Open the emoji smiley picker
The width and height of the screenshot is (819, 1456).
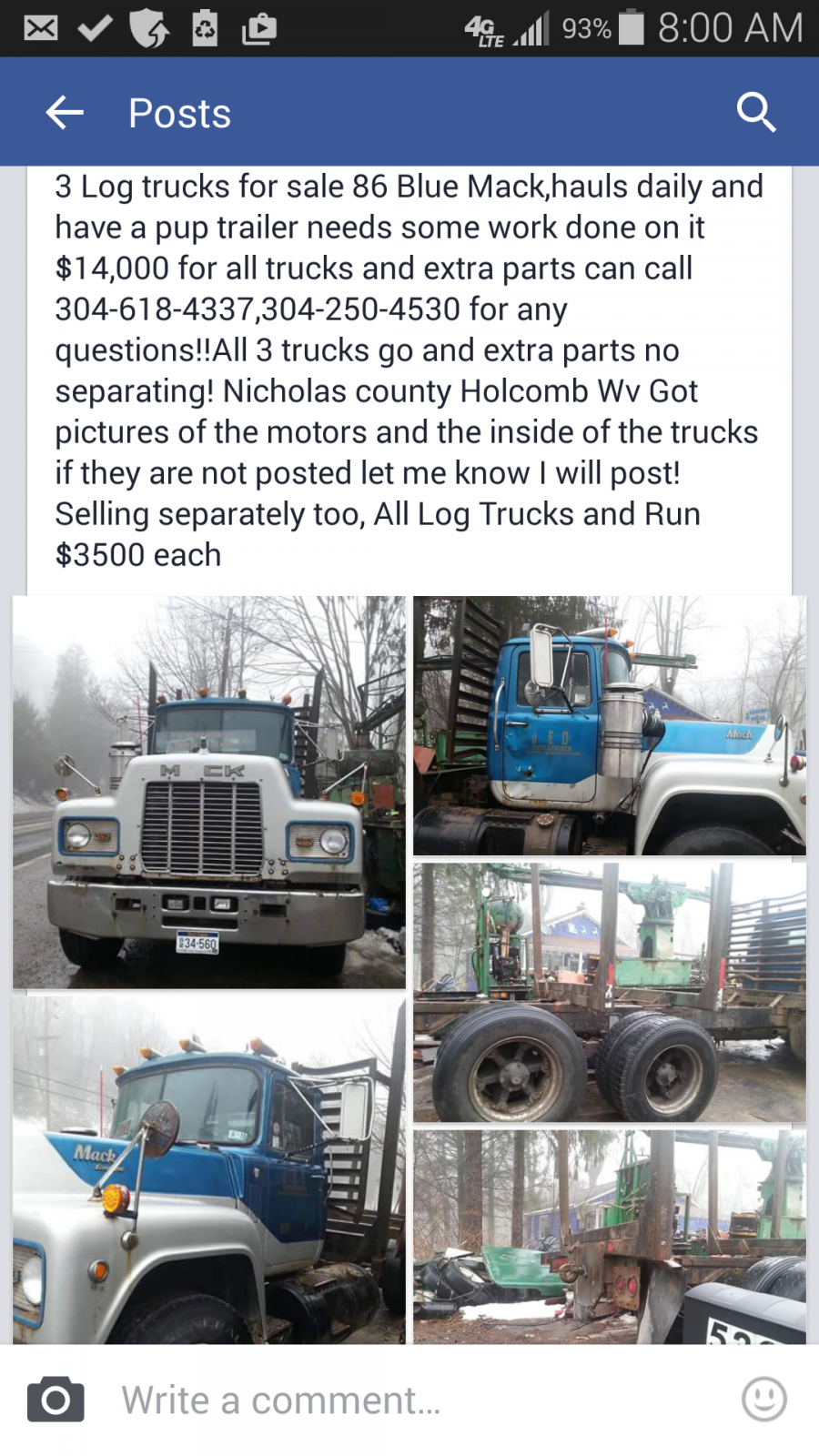pyautogui.click(x=763, y=1399)
